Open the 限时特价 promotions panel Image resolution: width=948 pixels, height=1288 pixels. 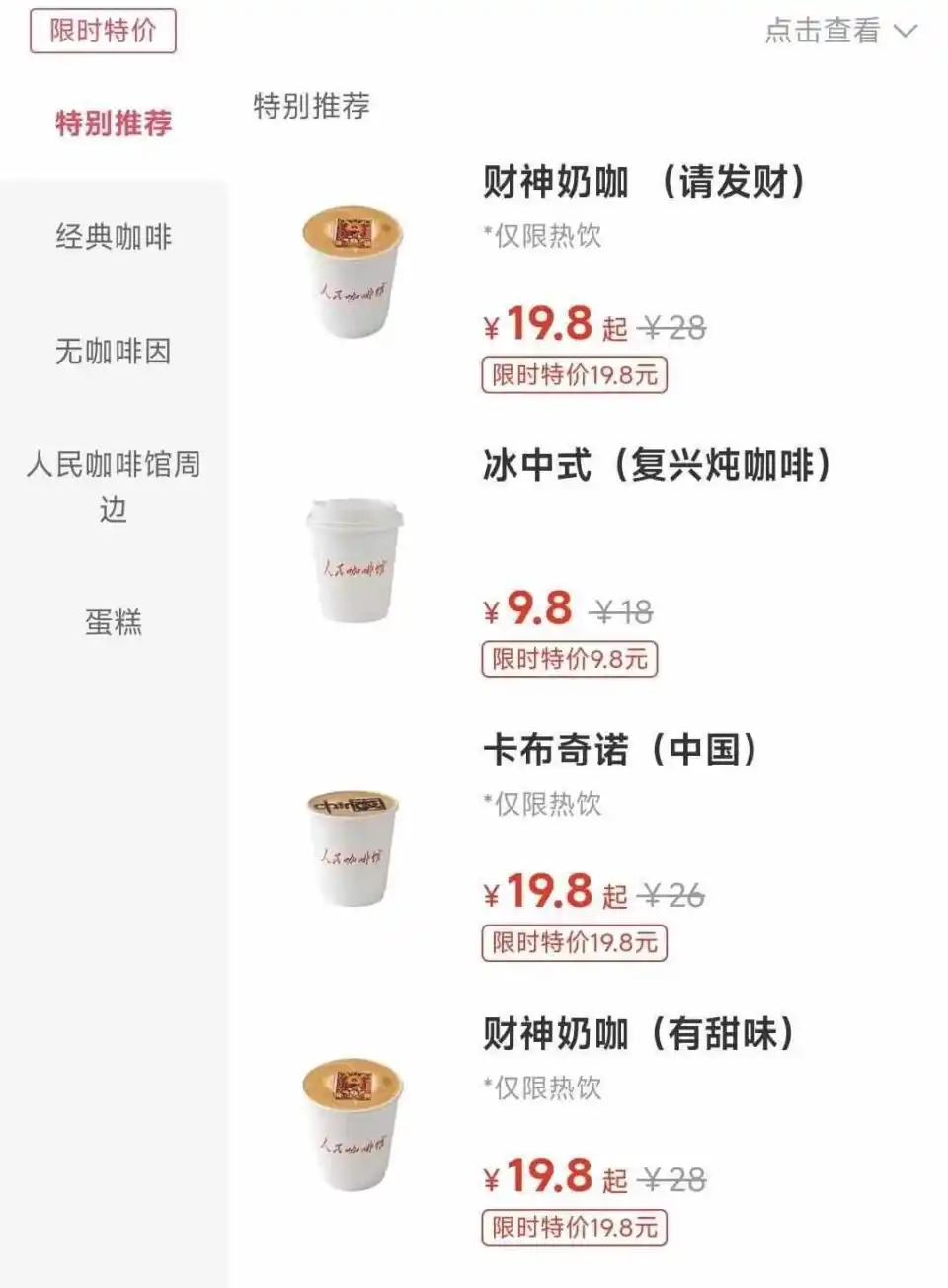point(104,33)
